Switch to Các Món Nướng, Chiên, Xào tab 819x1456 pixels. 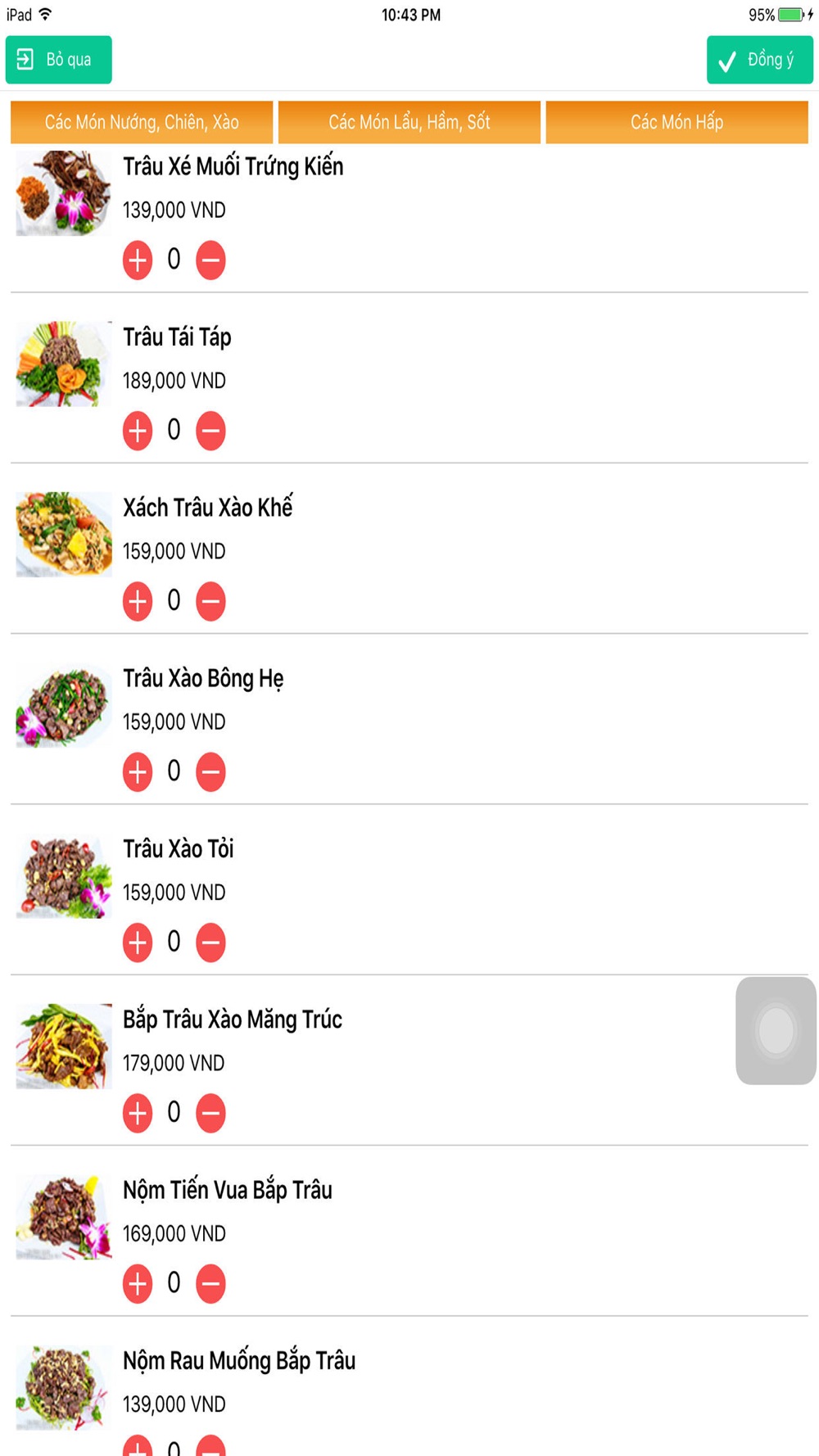point(142,122)
